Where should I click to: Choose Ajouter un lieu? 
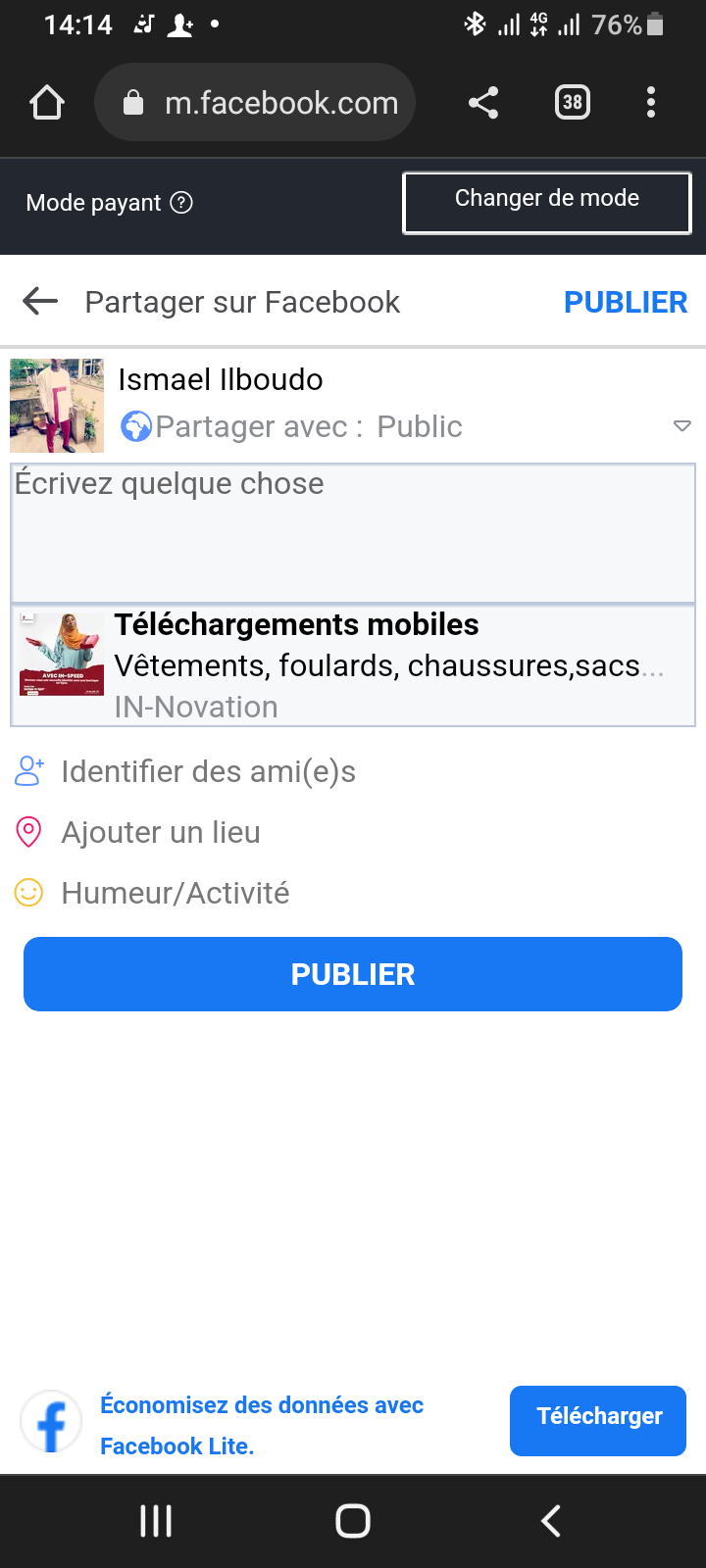(138, 833)
